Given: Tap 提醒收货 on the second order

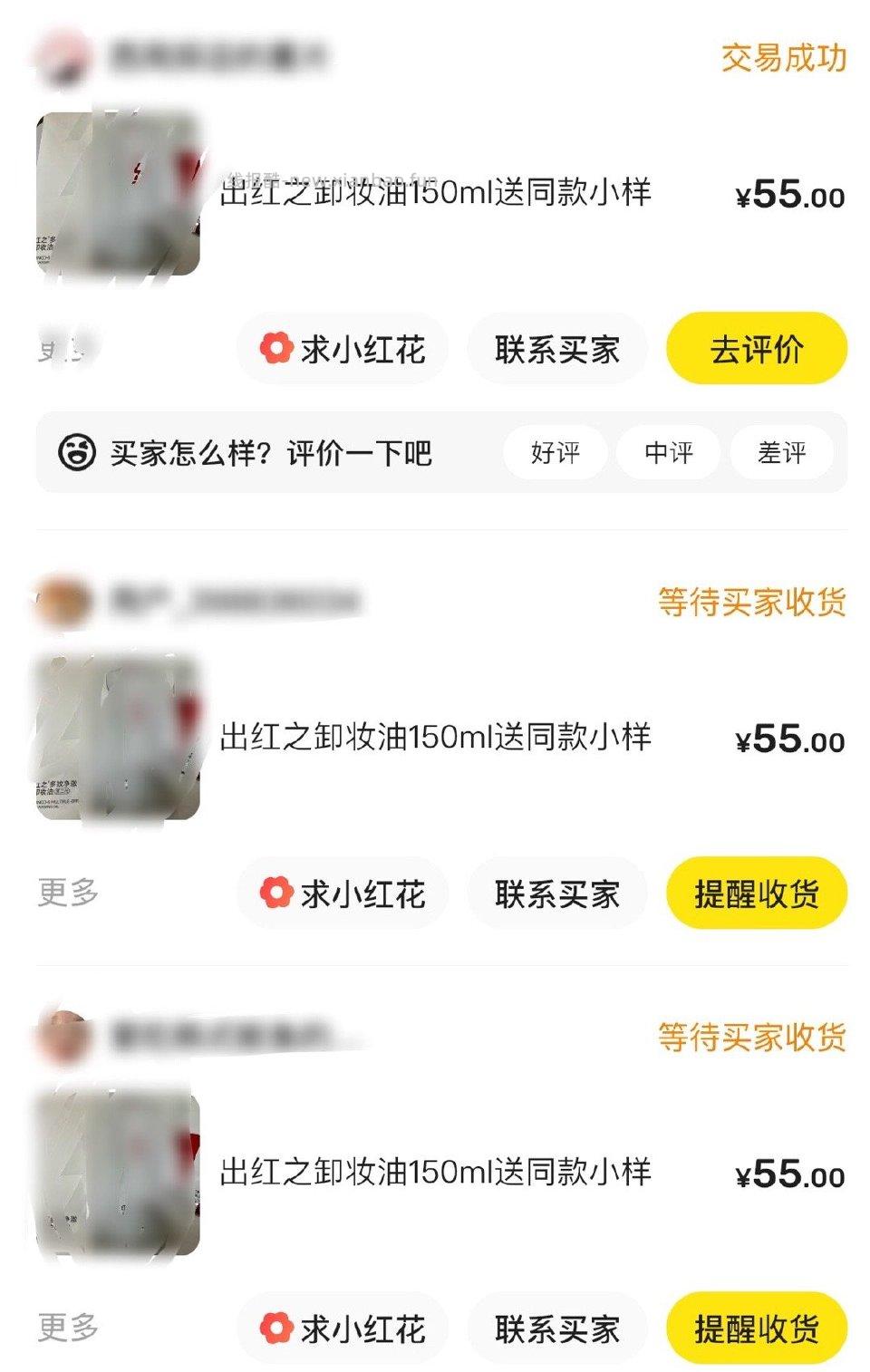Looking at the screenshot, I should point(758,894).
